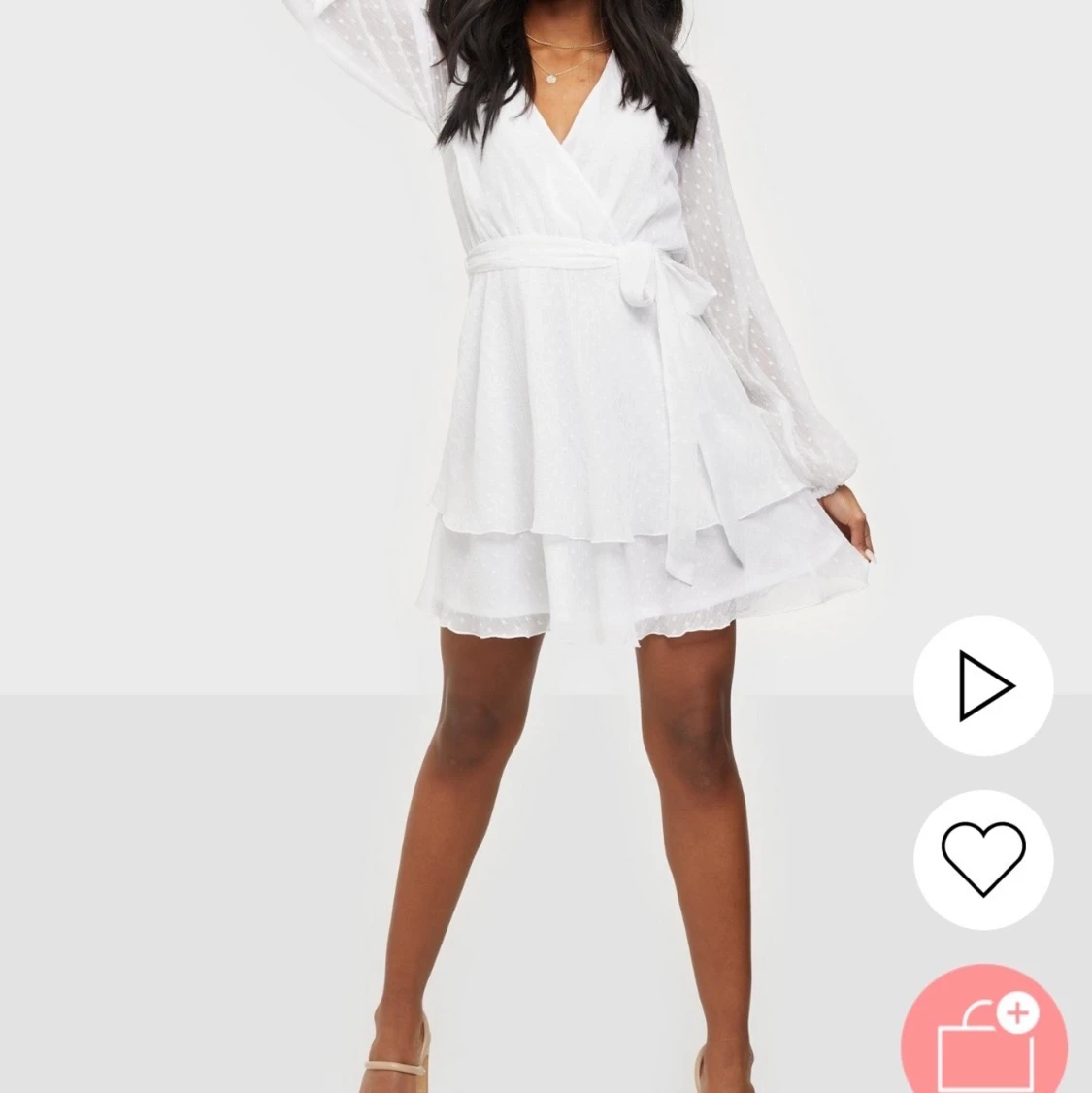Image resolution: width=1092 pixels, height=1093 pixels.
Task: Add this white dress to favorites
Action: coord(982,860)
